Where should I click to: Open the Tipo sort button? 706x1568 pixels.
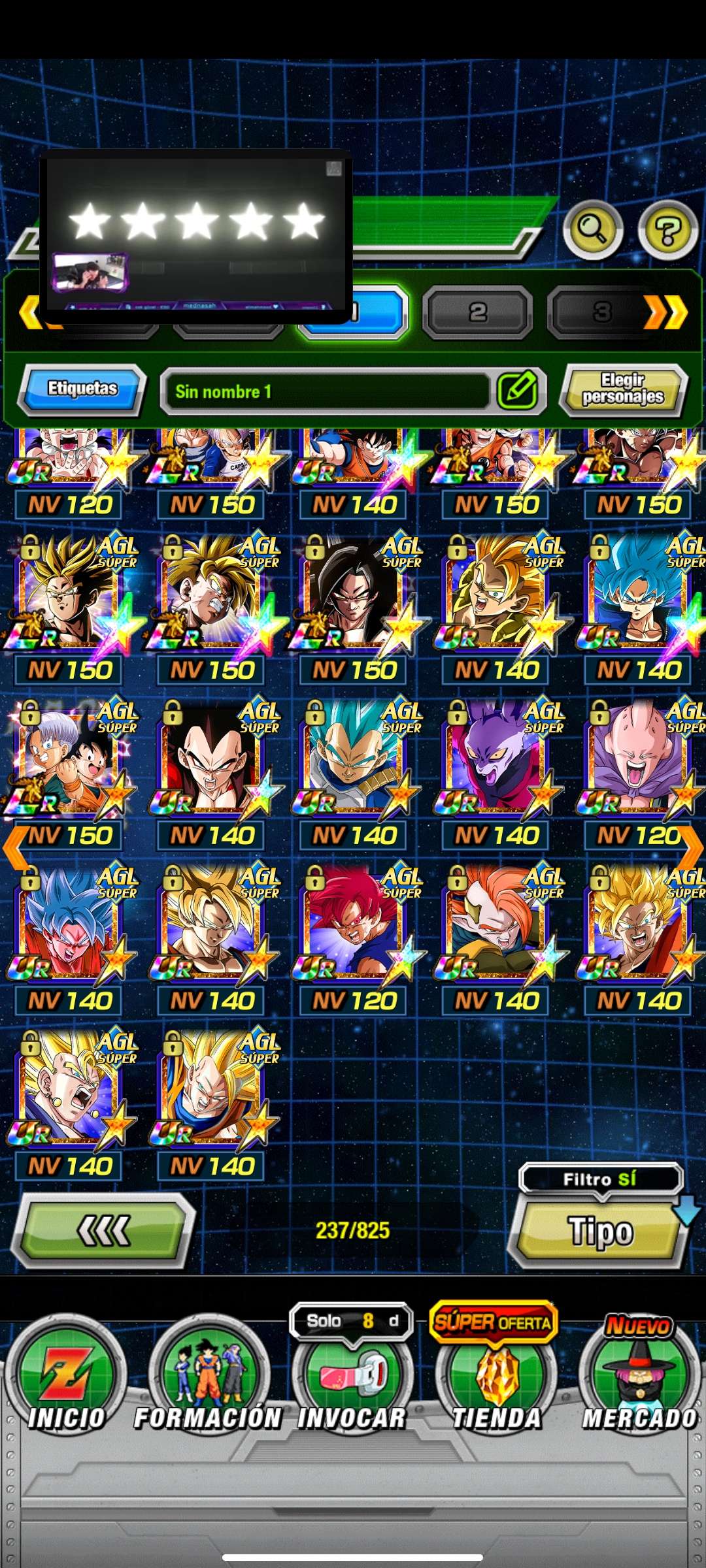click(x=600, y=1233)
